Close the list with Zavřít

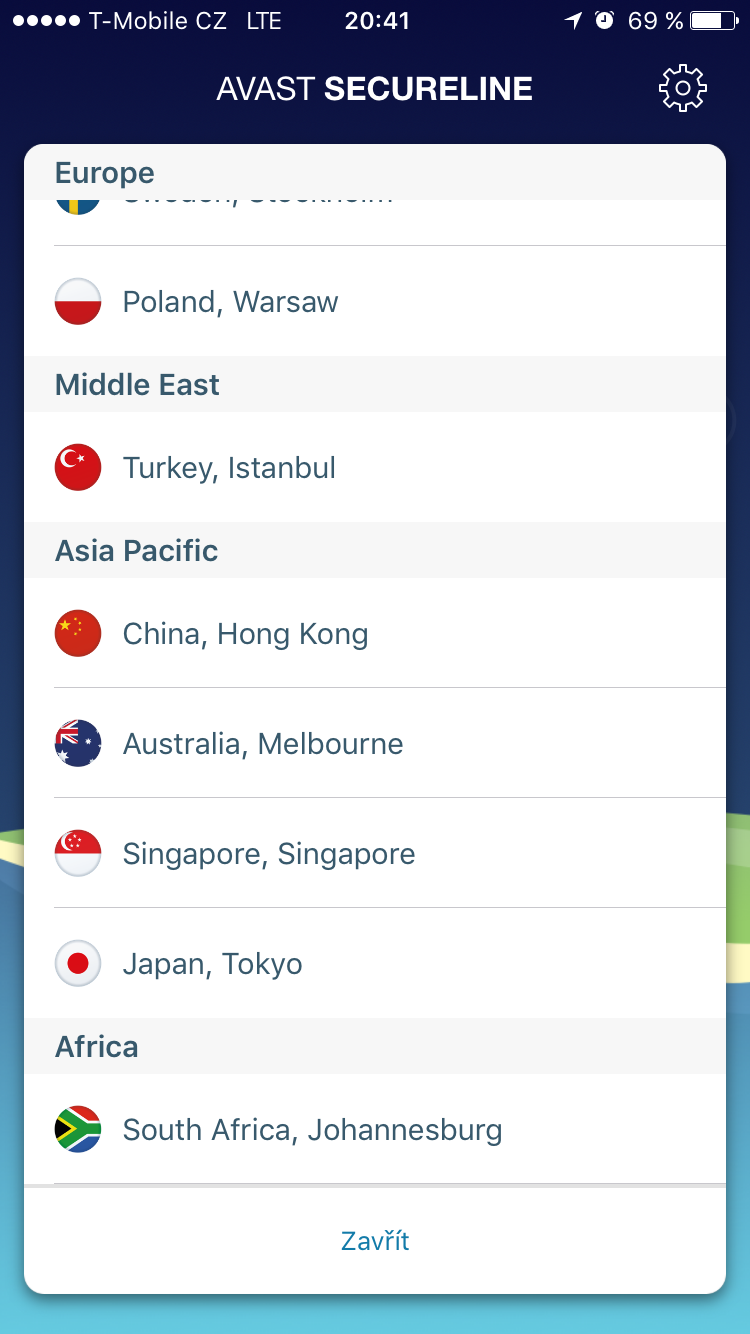pyautogui.click(x=375, y=1241)
